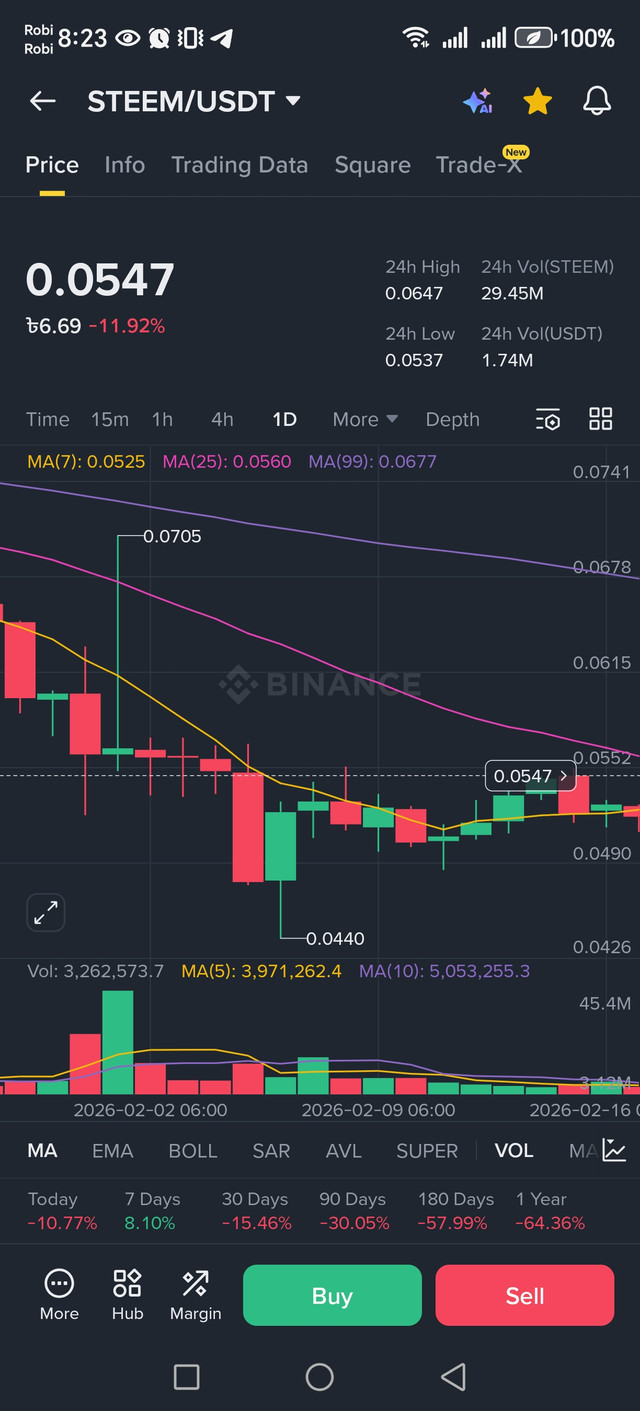Open the Margin shortcut
This screenshot has width=640, height=1411.
[x=195, y=1295]
